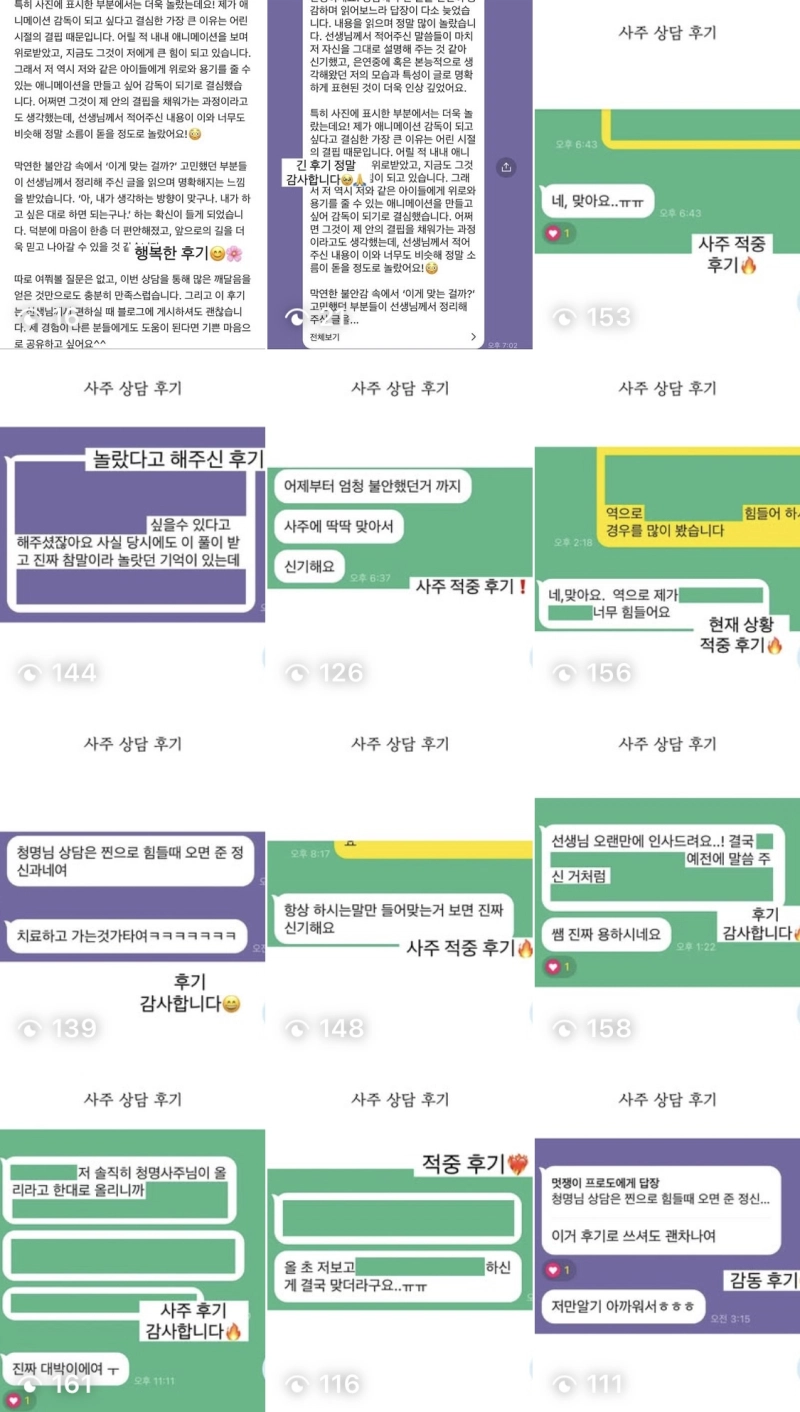Open the tile with 139 views
800x1412 pixels.
click(132, 886)
